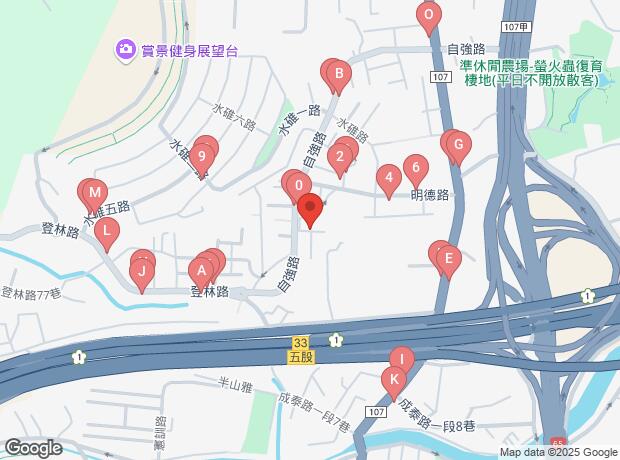
Task: Open the marker labeled G
Action: tap(458, 147)
